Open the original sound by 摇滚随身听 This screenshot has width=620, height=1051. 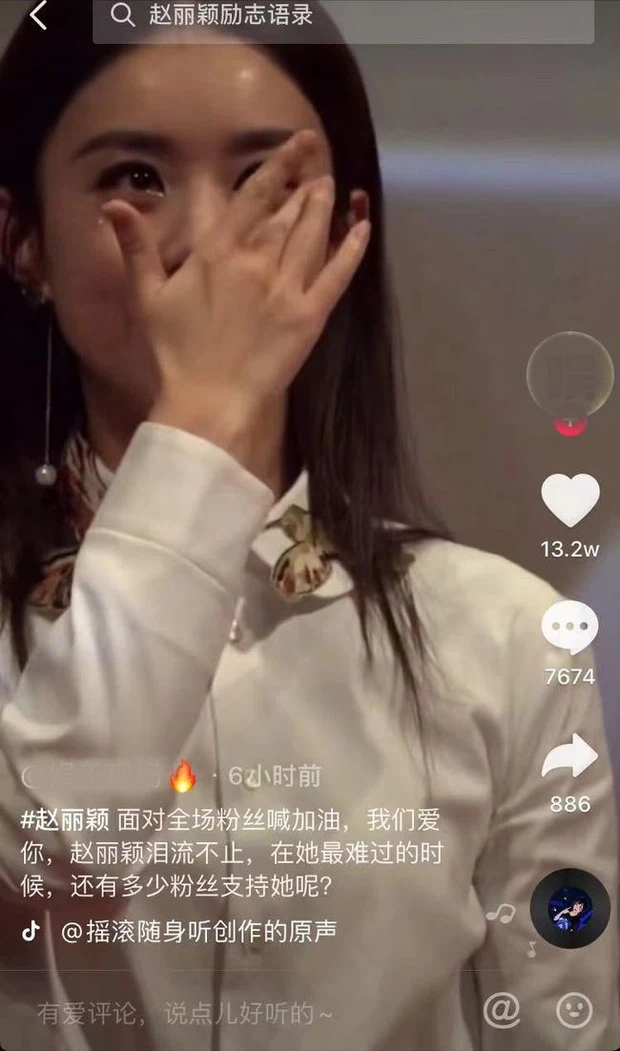click(x=198, y=931)
